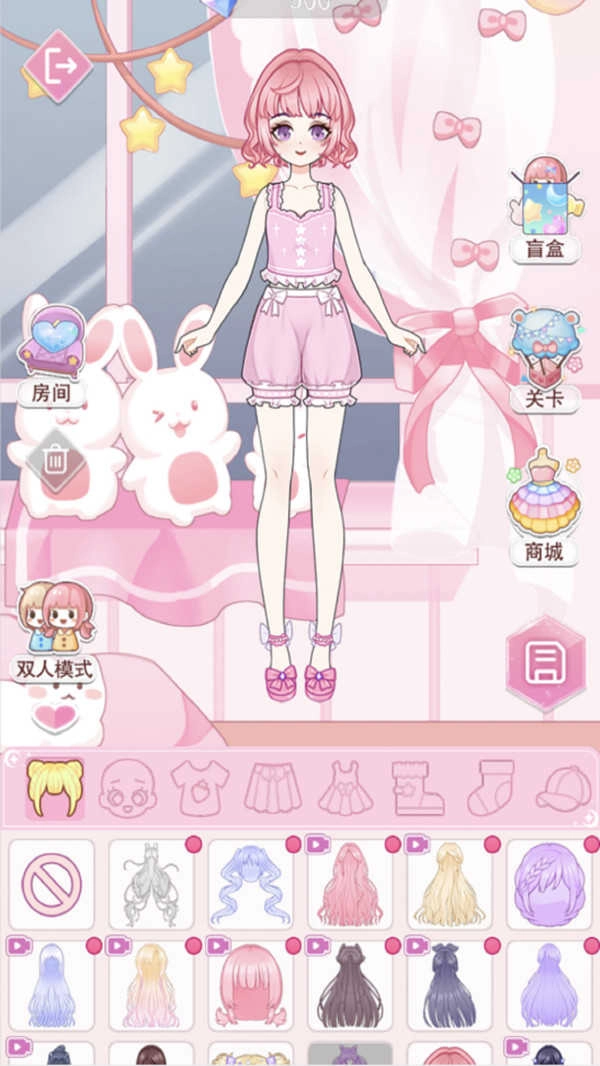Switch to the socks category tab
The height and width of the screenshot is (1066, 600).
point(491,788)
